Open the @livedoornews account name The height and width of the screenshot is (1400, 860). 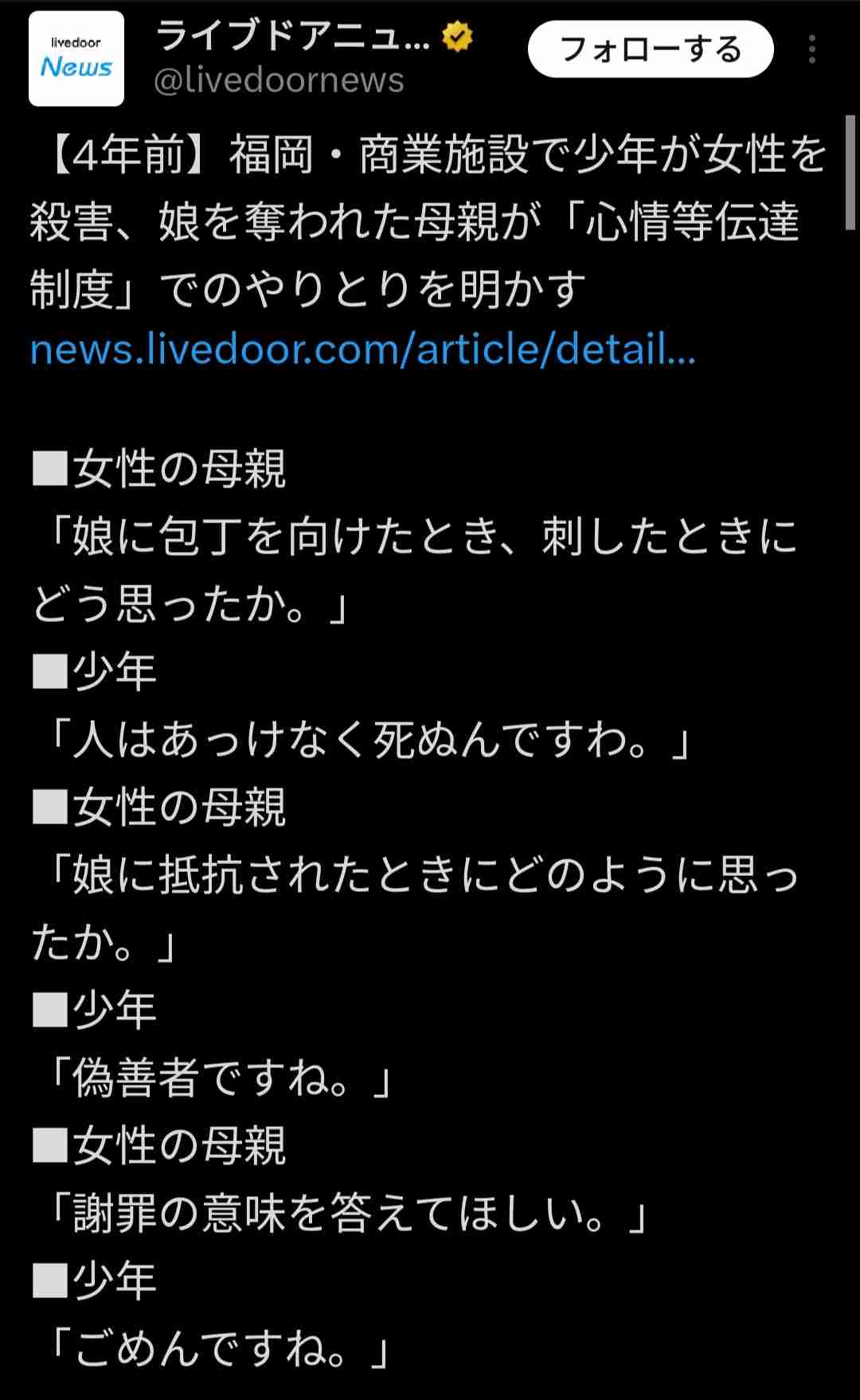[279, 80]
